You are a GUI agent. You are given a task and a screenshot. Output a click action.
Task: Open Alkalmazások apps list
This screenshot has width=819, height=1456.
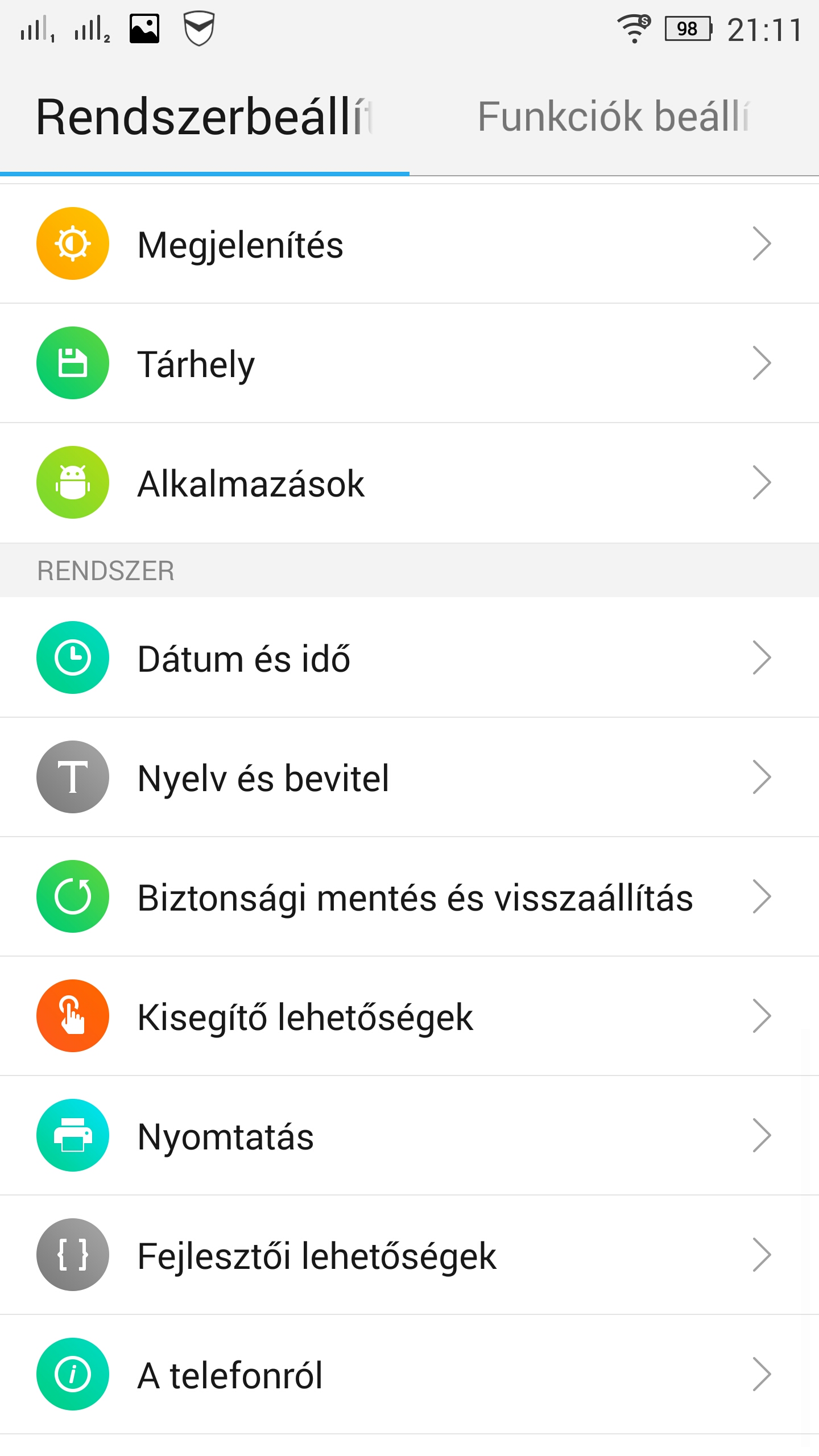(409, 483)
